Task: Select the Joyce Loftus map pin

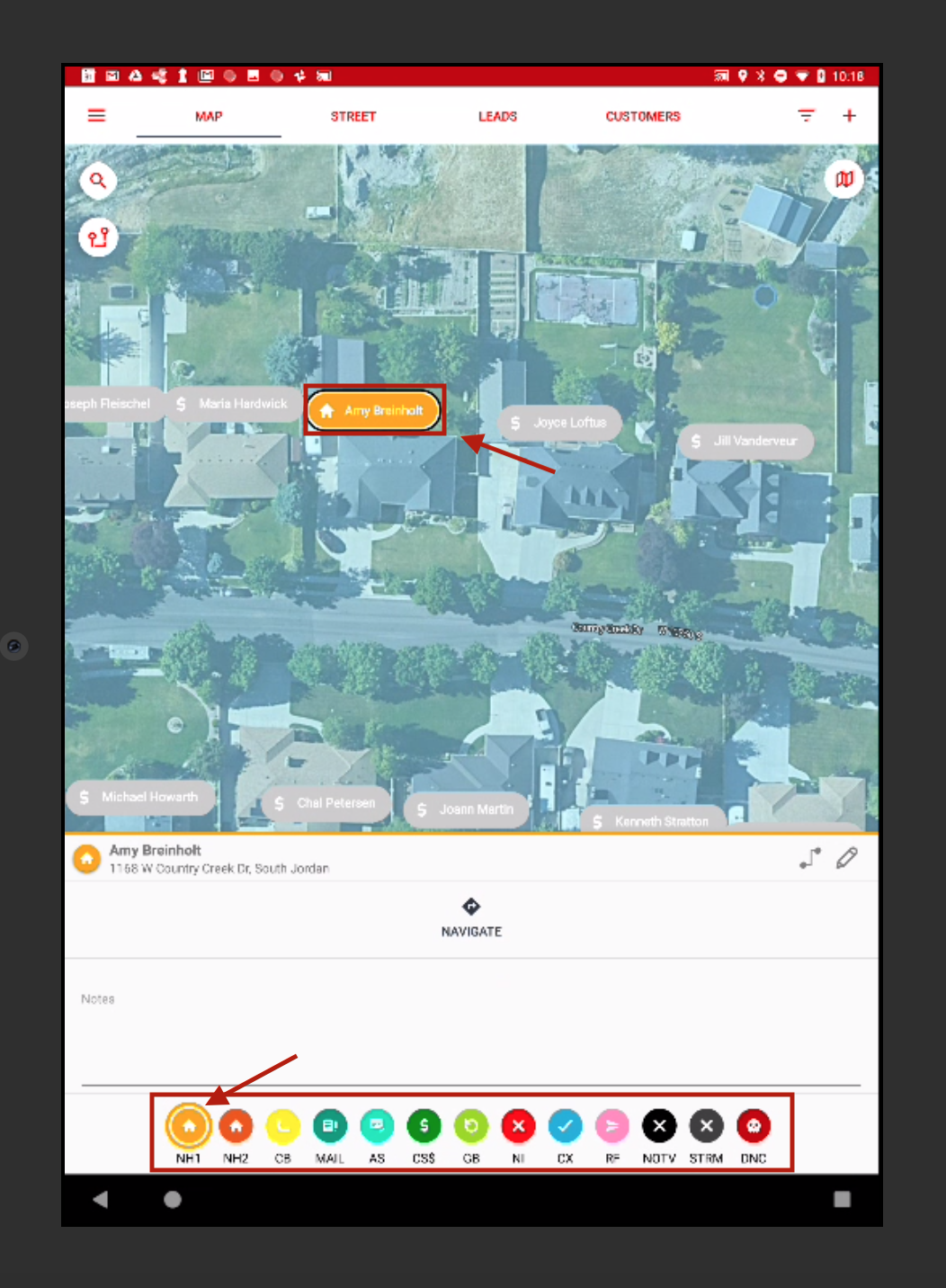Action: (x=559, y=423)
